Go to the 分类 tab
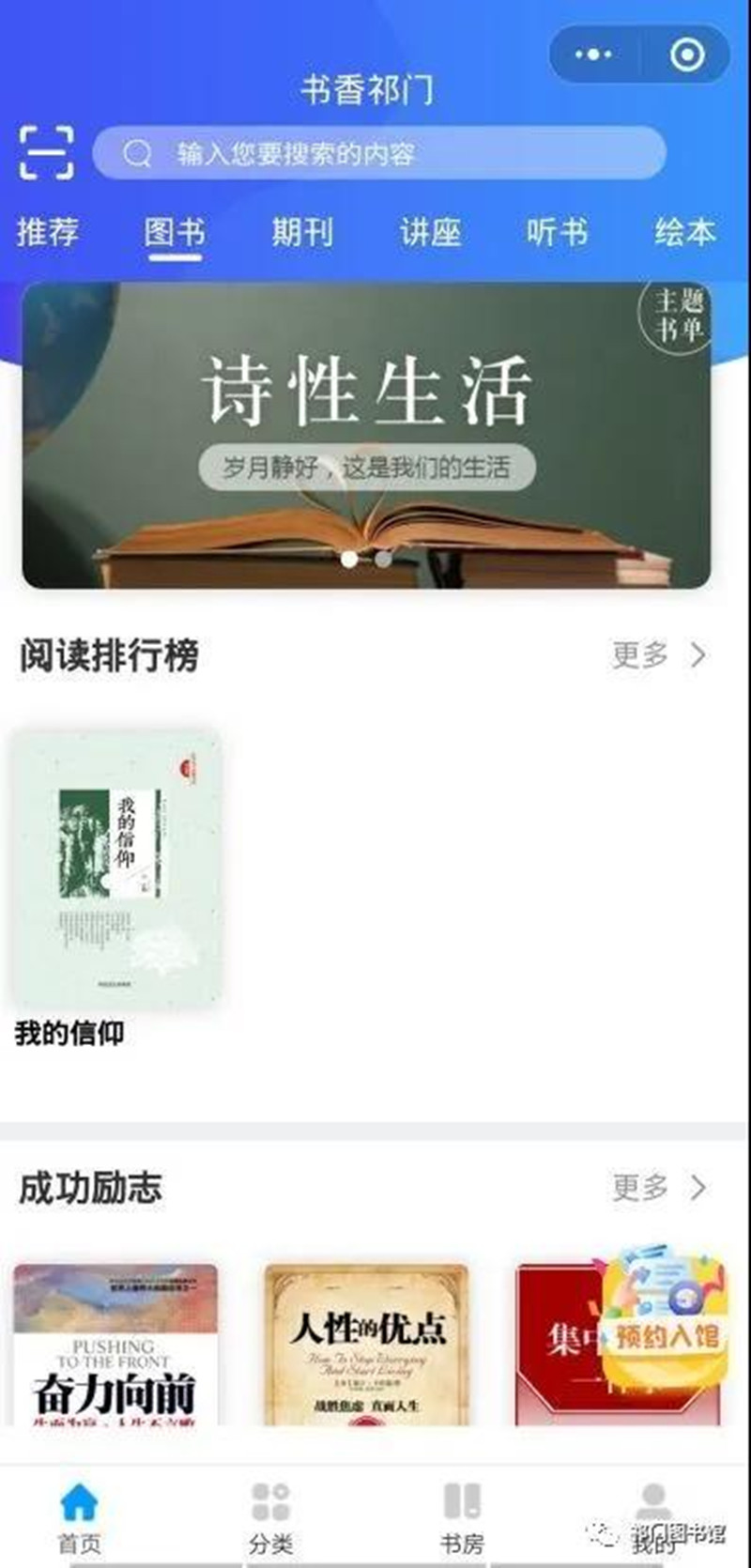This screenshot has height=1568, width=751. pos(270,1515)
